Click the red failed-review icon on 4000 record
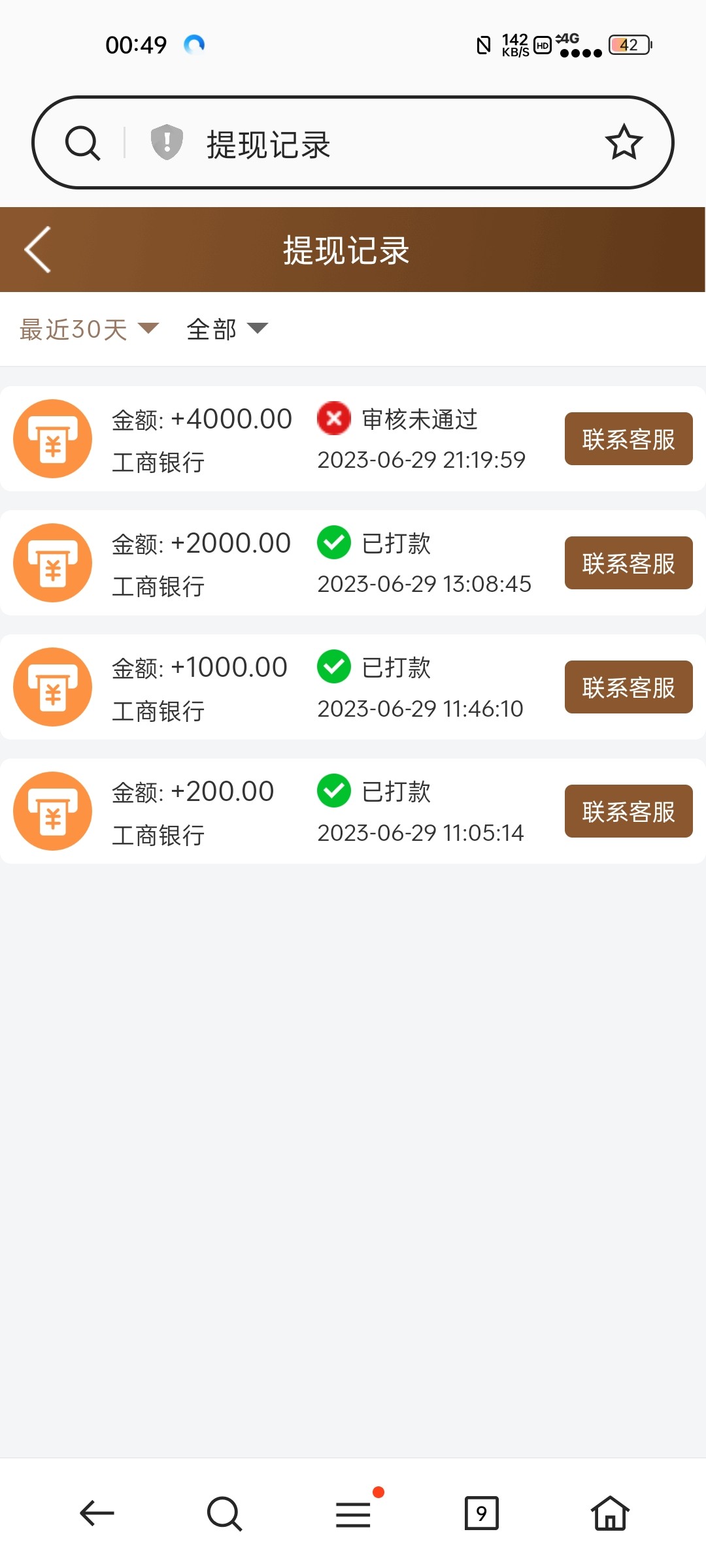The width and height of the screenshot is (706, 1568). click(334, 419)
